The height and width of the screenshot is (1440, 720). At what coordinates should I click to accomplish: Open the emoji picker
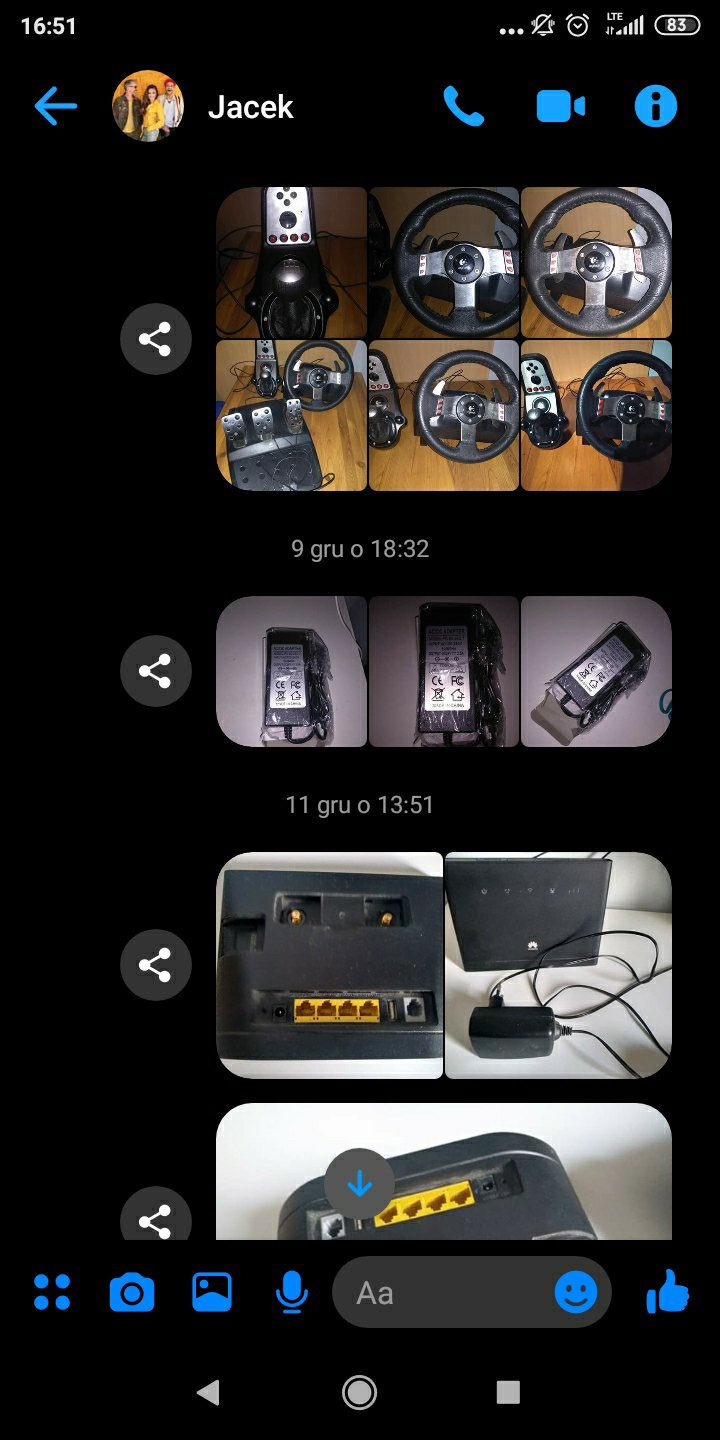coord(576,1292)
